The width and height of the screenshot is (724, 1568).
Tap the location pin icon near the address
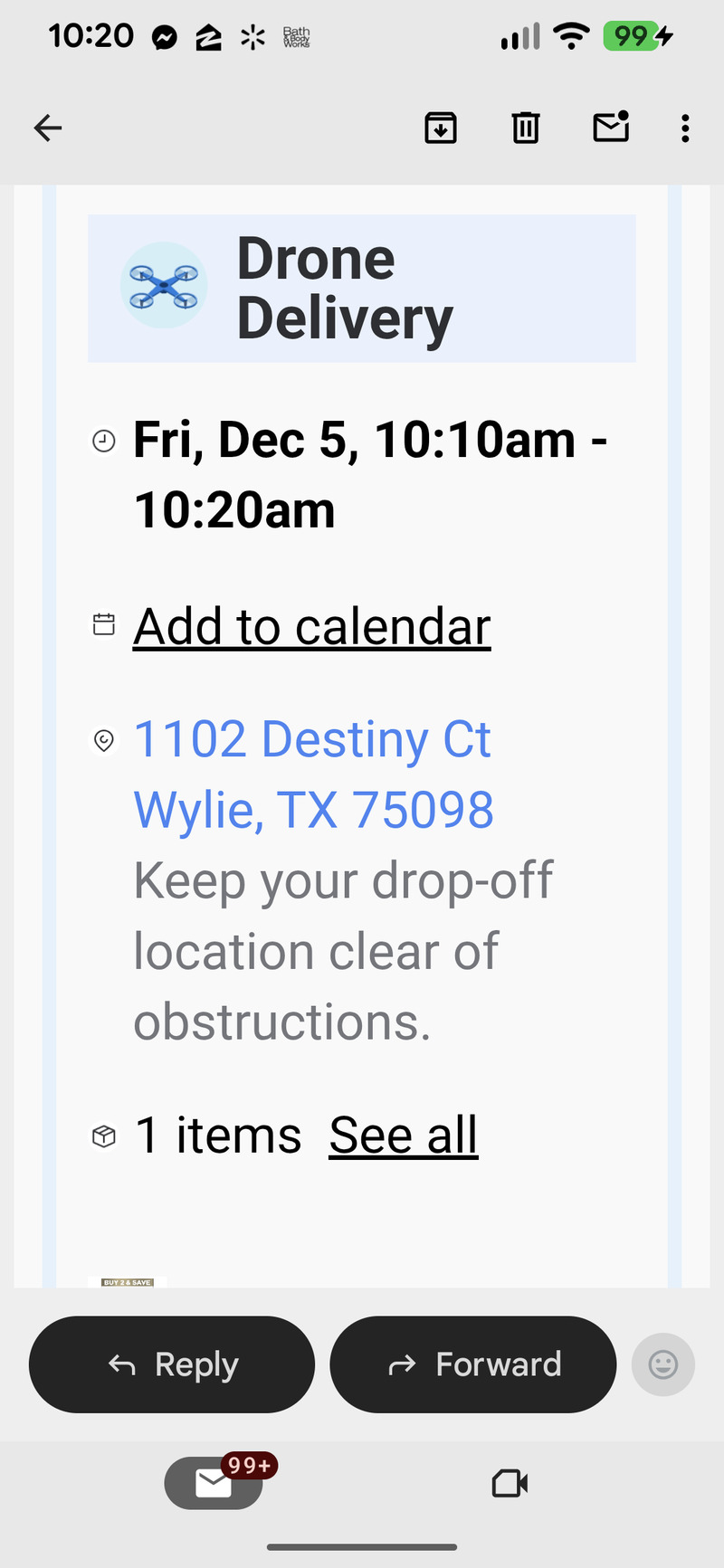[103, 740]
